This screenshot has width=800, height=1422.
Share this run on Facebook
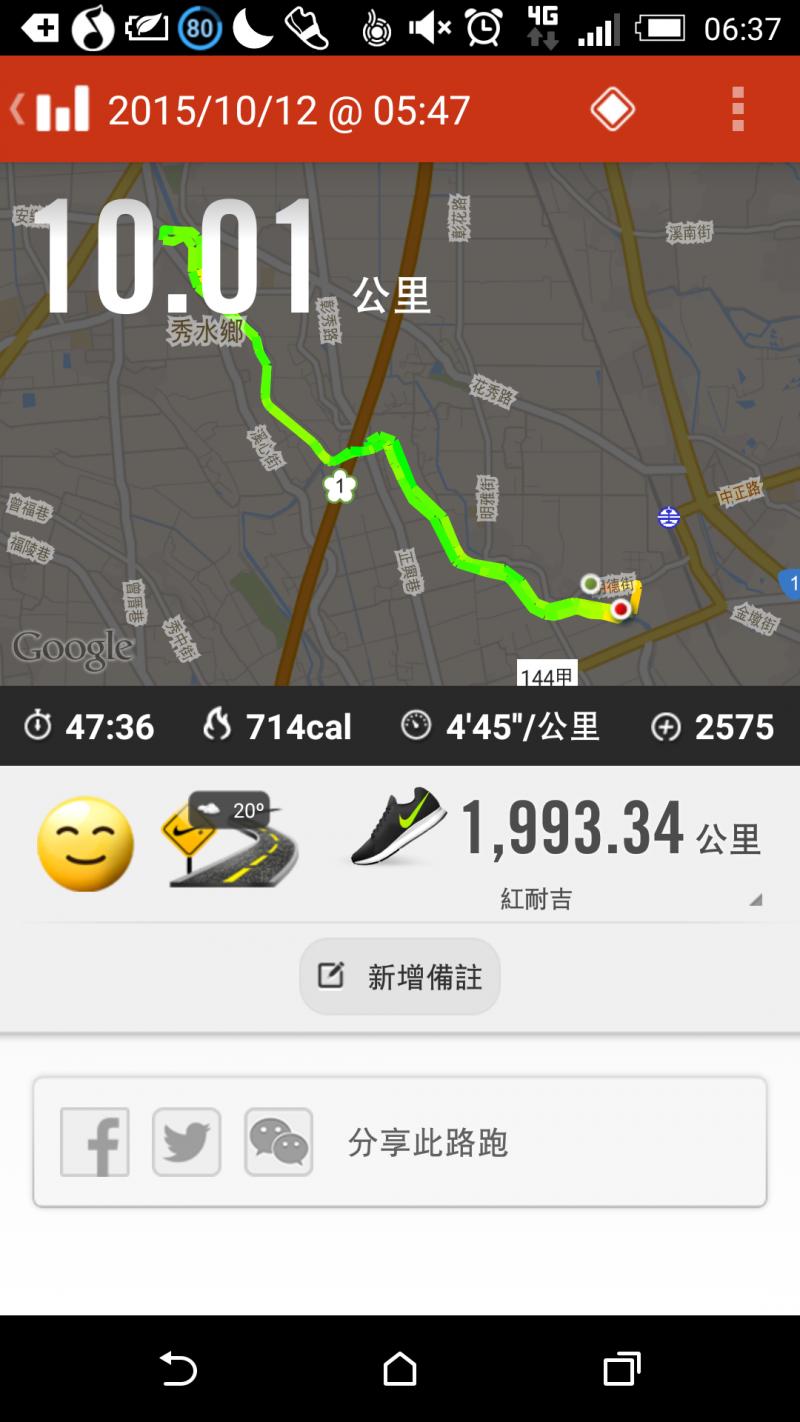(95, 1142)
